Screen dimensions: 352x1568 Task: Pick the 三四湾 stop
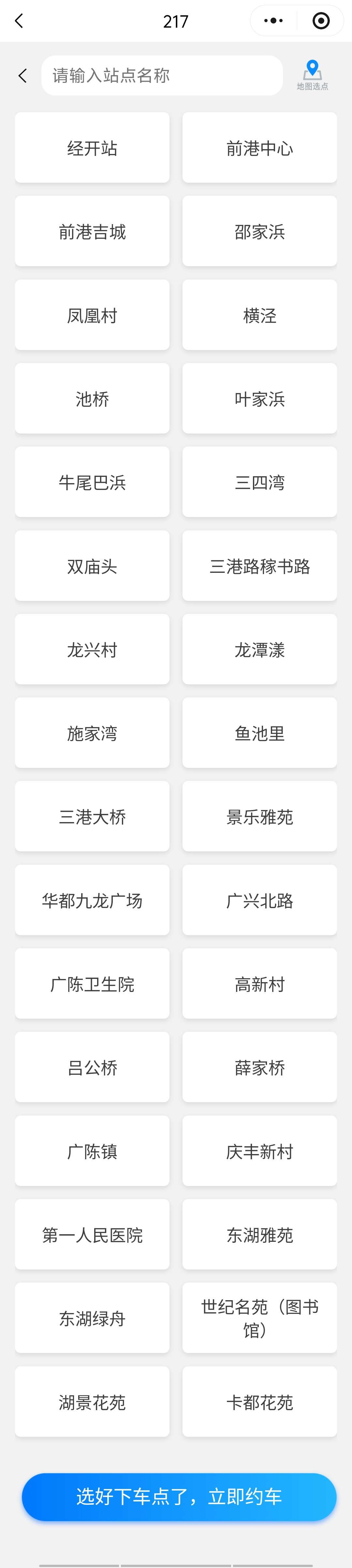[x=259, y=482]
